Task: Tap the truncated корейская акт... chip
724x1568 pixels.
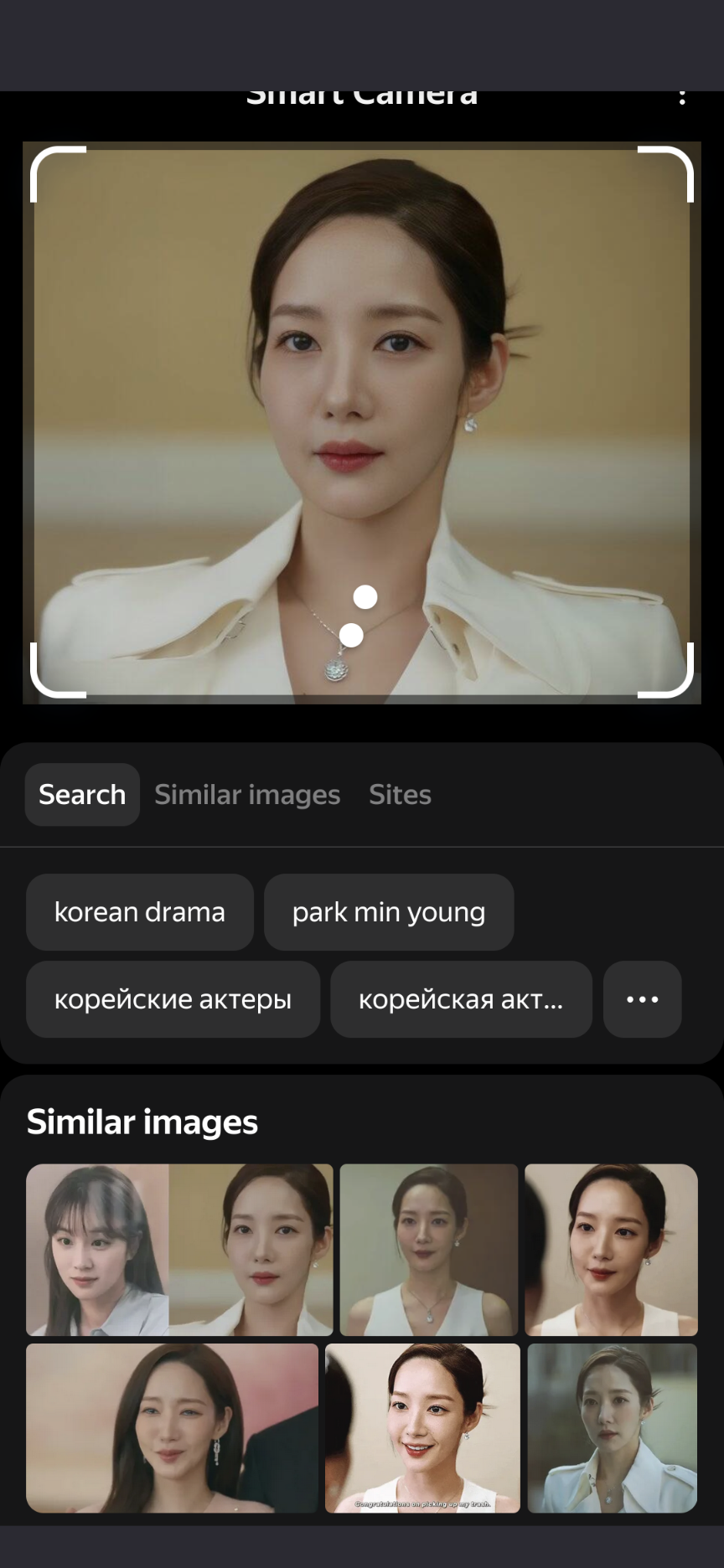Action: point(461,999)
